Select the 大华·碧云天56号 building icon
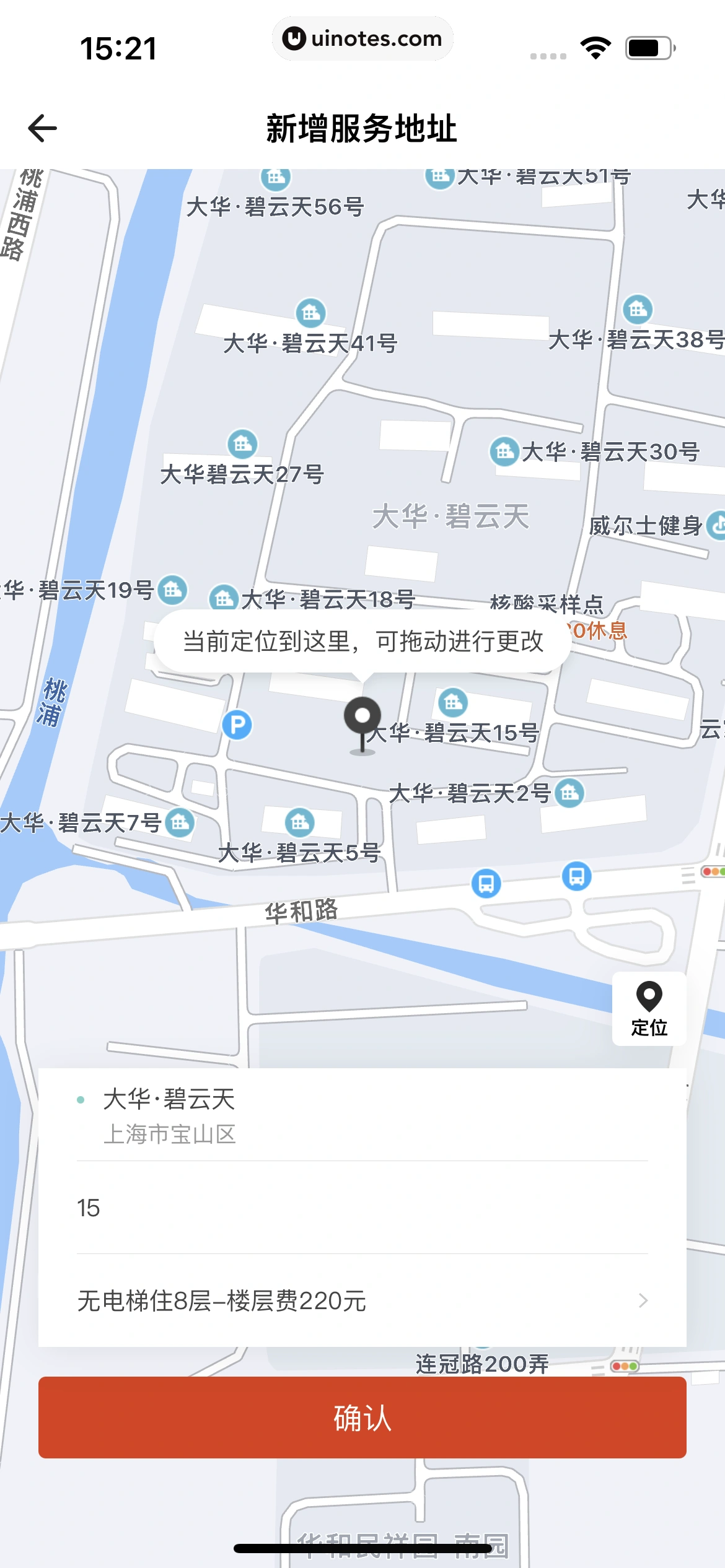The height and width of the screenshot is (1568, 725). pyautogui.click(x=275, y=176)
